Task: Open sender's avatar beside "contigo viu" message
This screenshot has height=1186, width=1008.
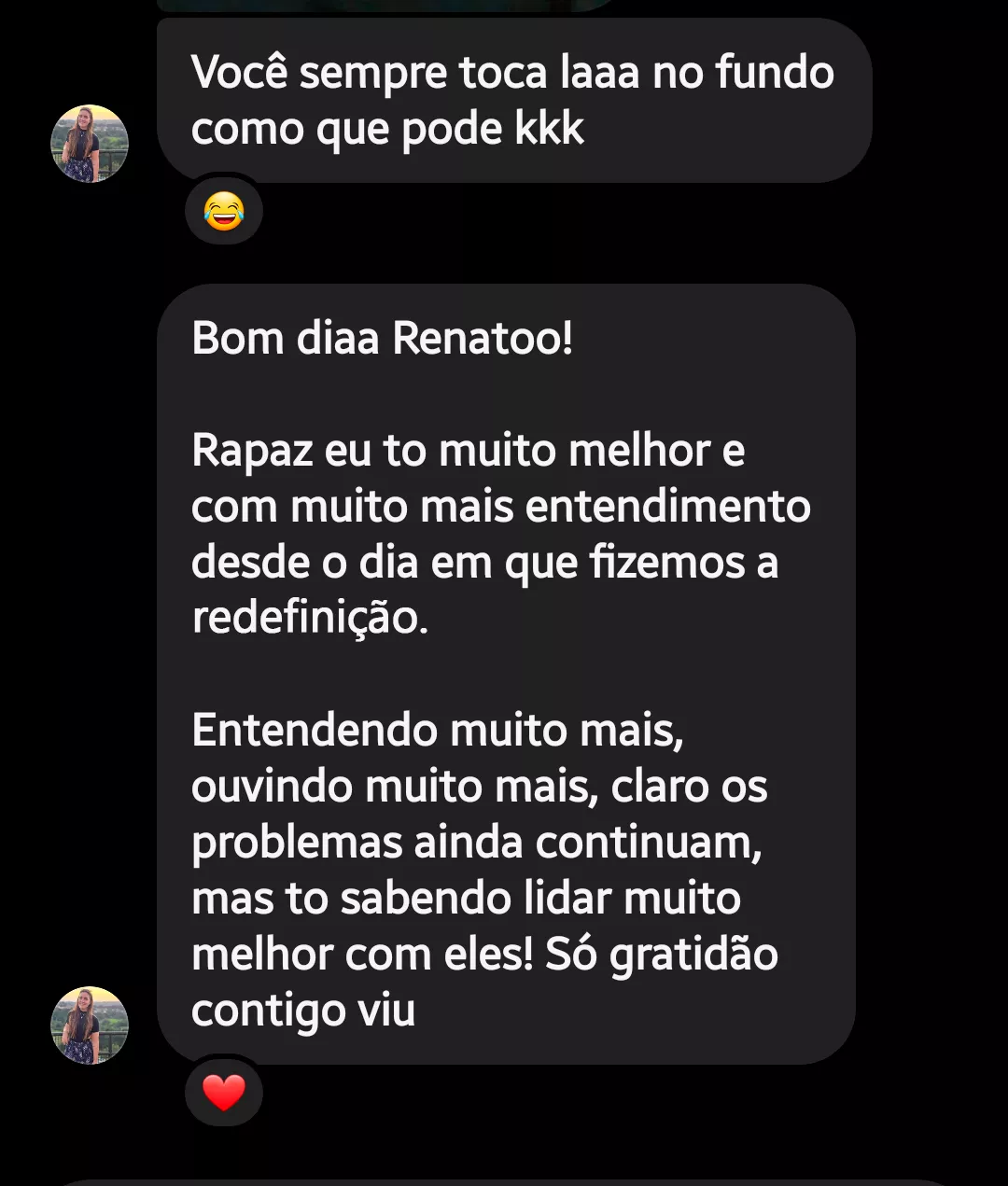Action: tap(90, 1026)
